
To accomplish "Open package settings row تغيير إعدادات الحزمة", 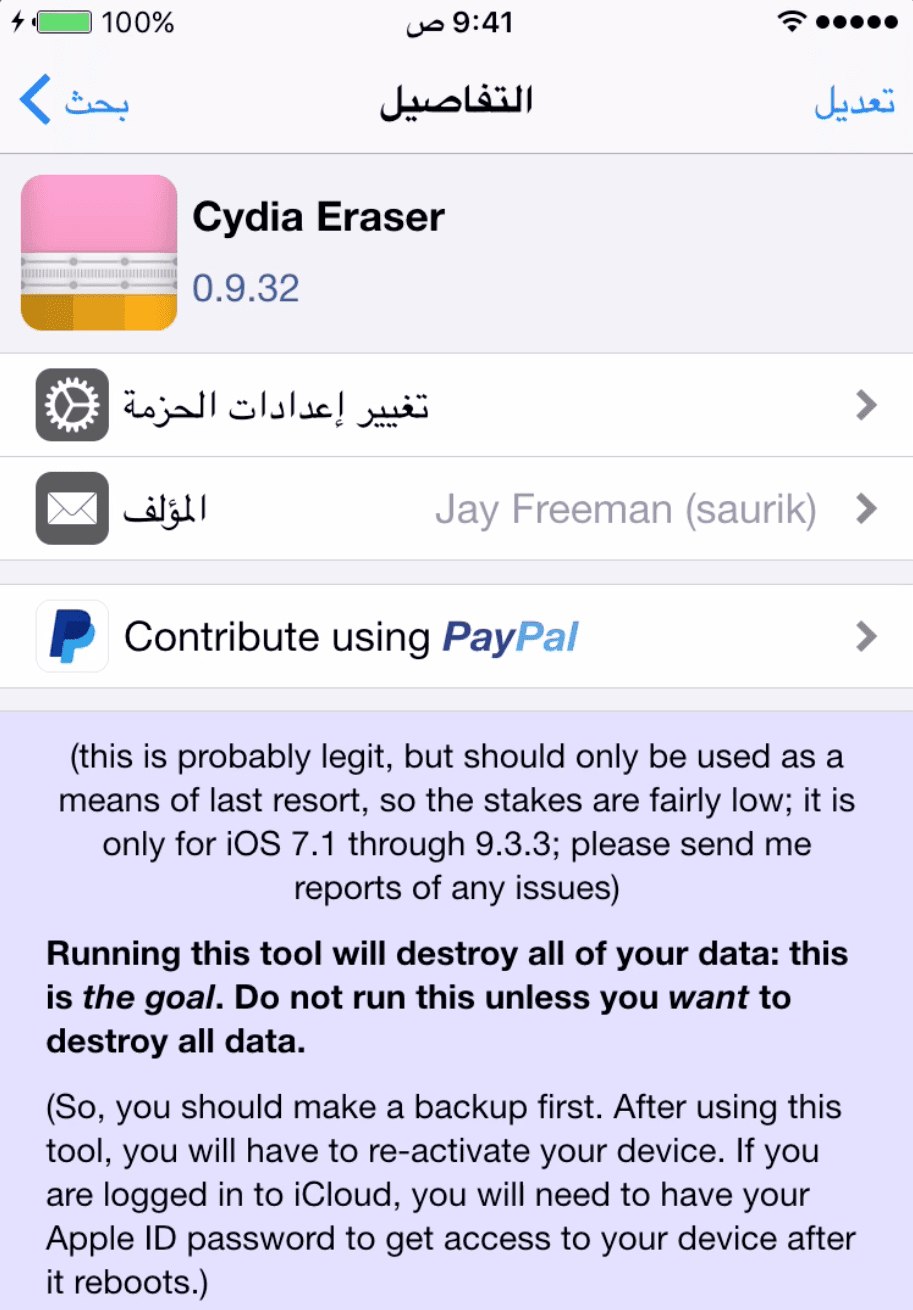I will coord(456,405).
